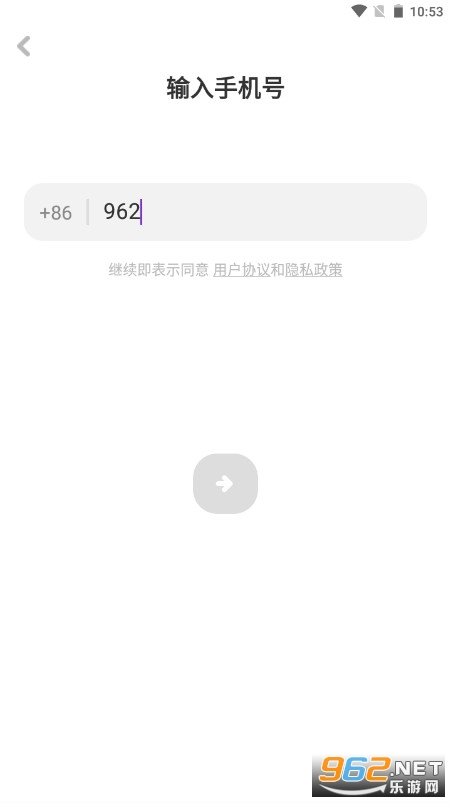Tap the arrow button to continue
This screenshot has width=451, height=803.
coord(225,483)
